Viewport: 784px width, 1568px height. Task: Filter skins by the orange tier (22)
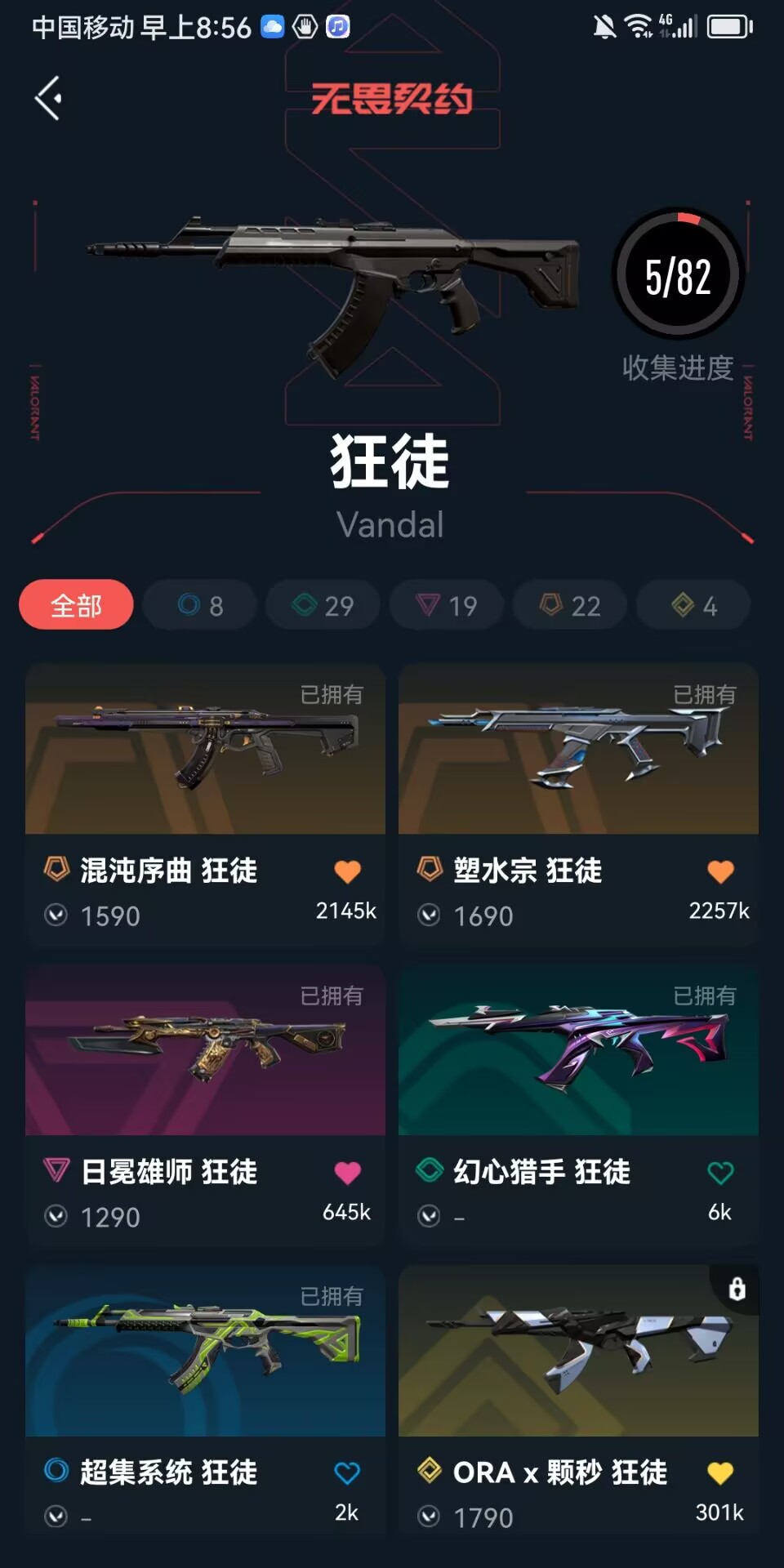570,605
